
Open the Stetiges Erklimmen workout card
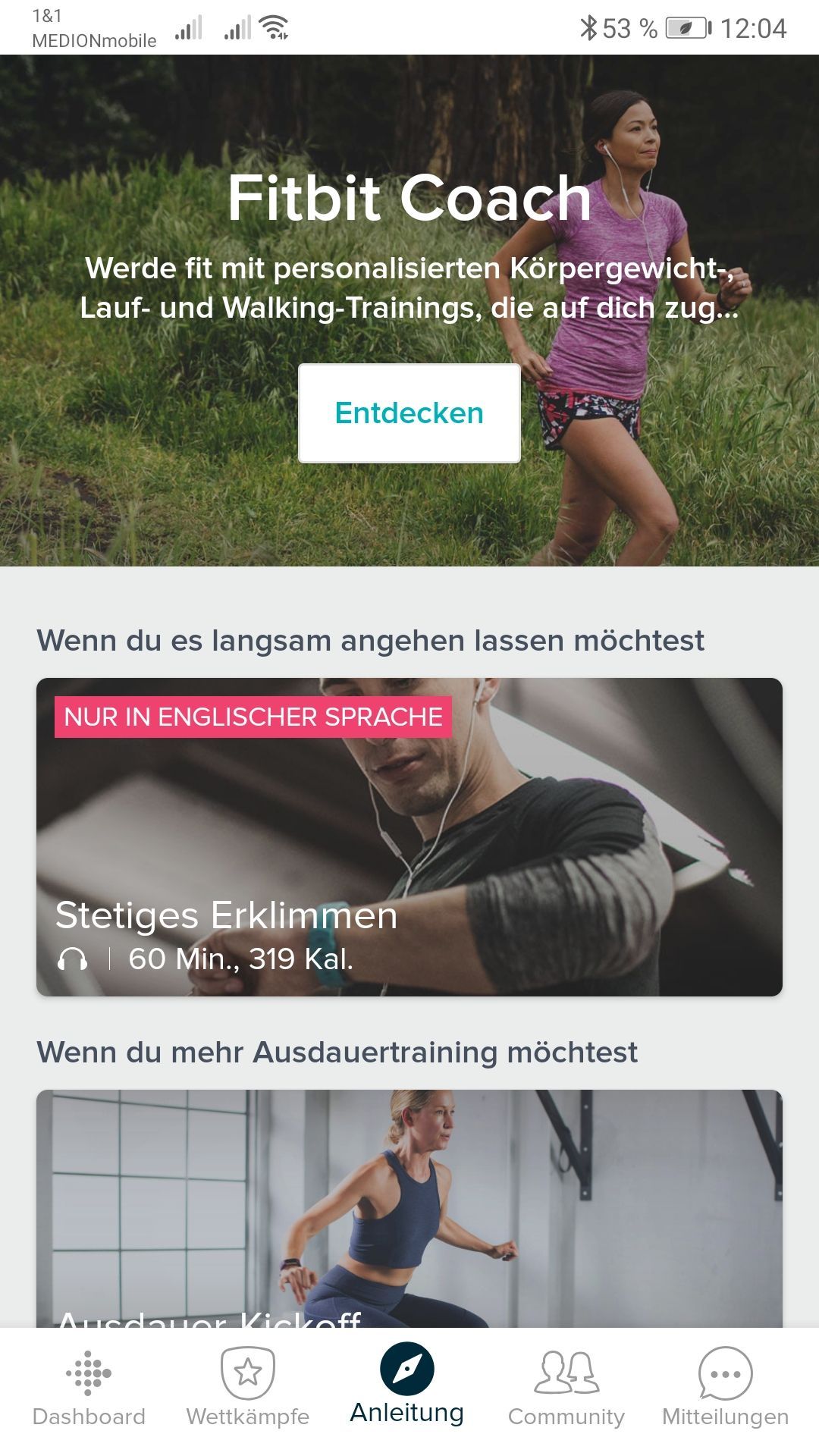[409, 837]
